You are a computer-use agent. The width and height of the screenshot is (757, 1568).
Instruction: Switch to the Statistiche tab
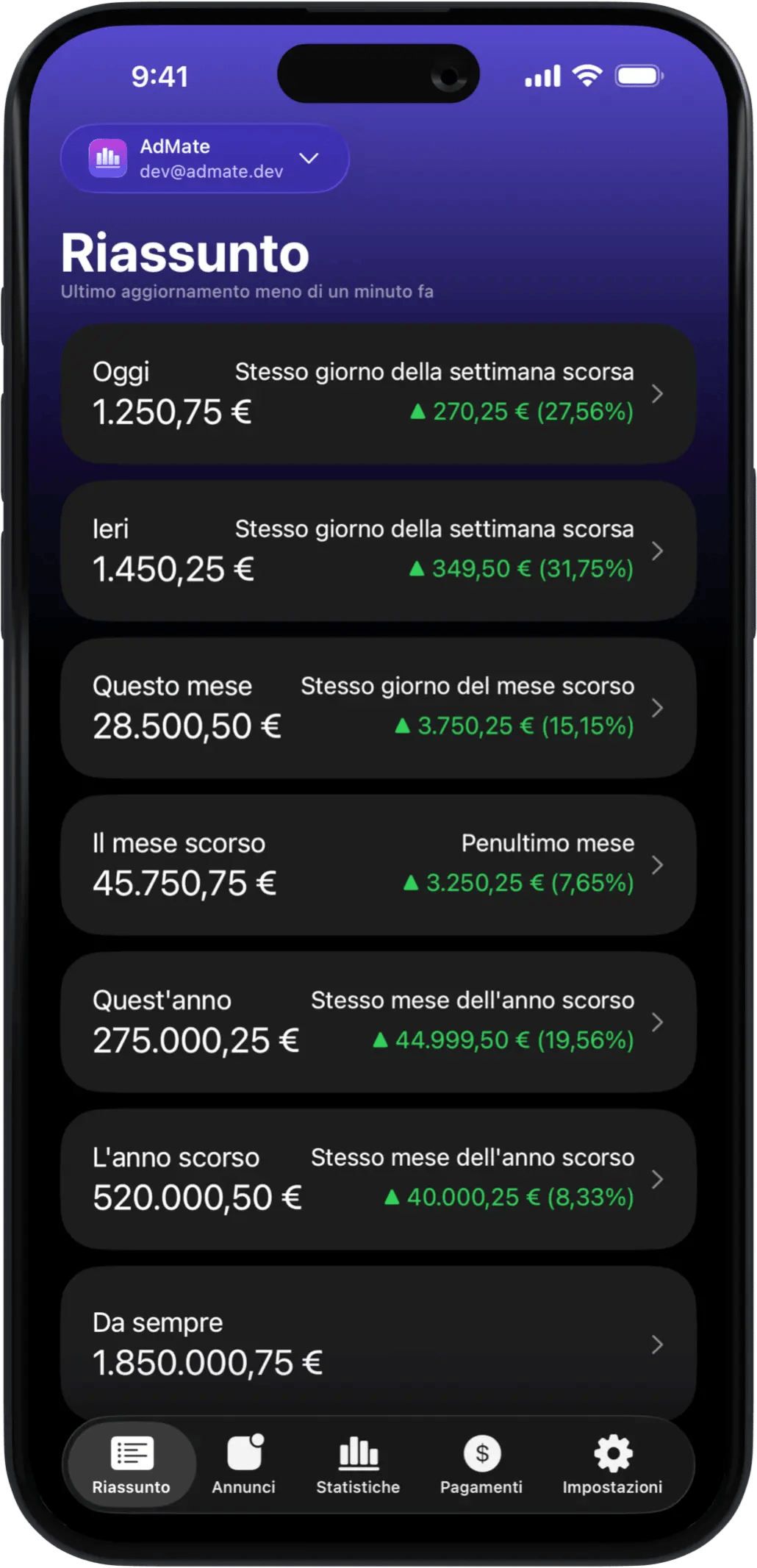point(358,1464)
